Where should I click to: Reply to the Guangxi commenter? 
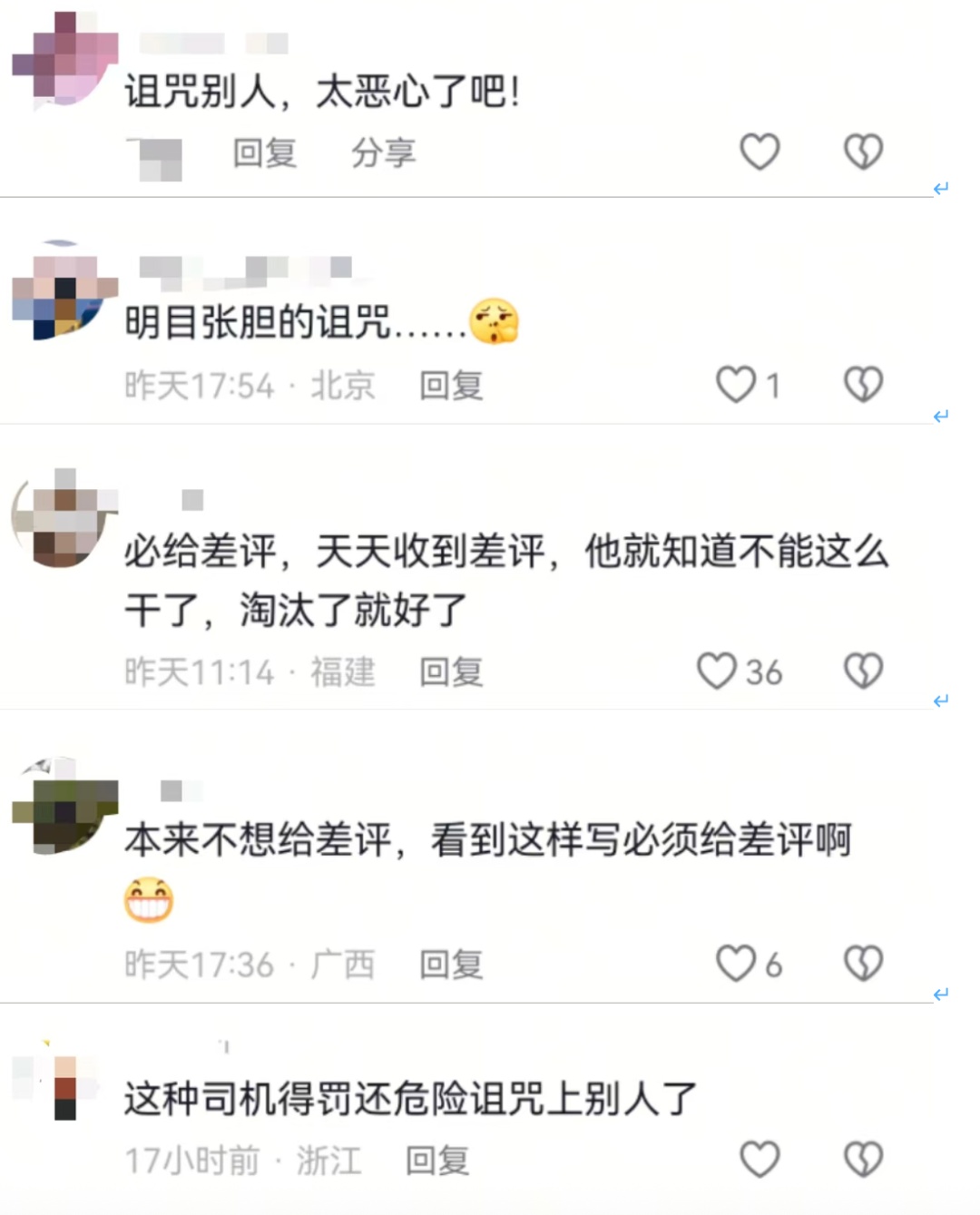tap(451, 965)
